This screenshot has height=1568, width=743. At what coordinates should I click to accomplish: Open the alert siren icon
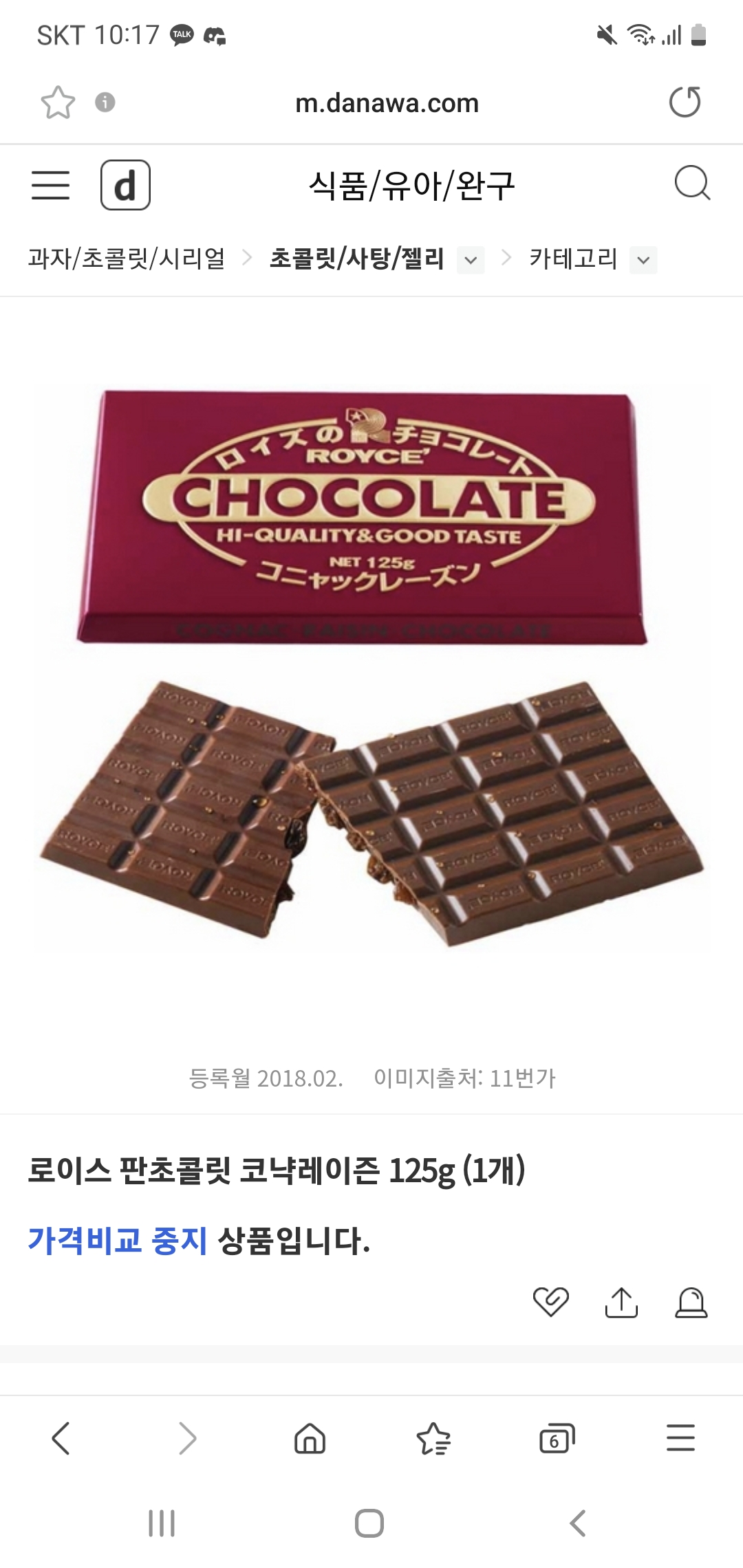click(x=691, y=1302)
